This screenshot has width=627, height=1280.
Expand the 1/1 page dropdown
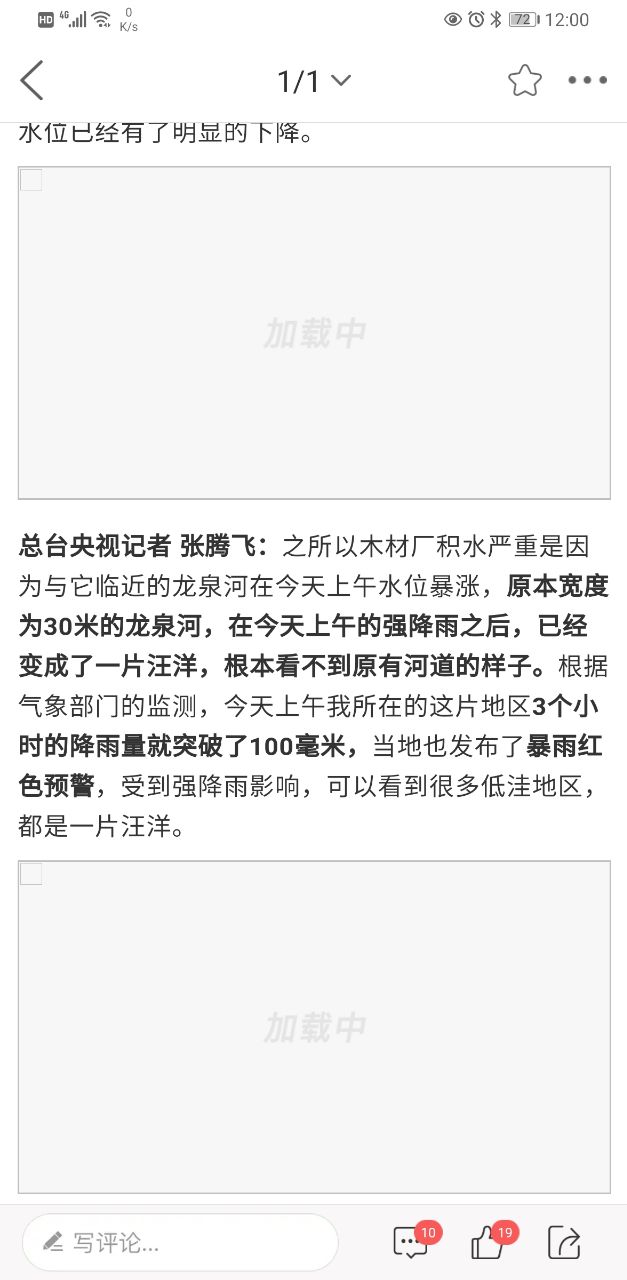point(314,81)
